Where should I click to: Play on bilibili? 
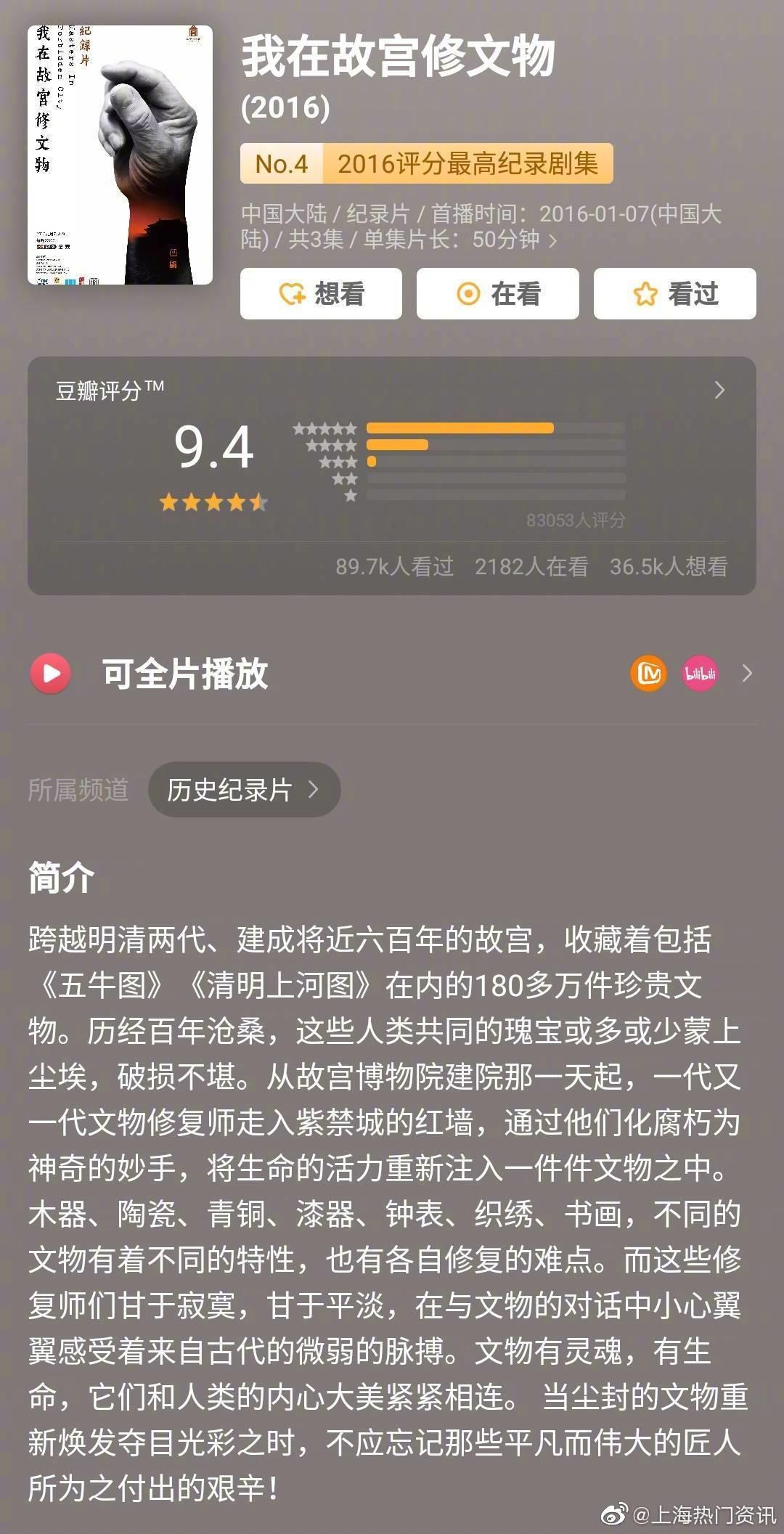(700, 674)
